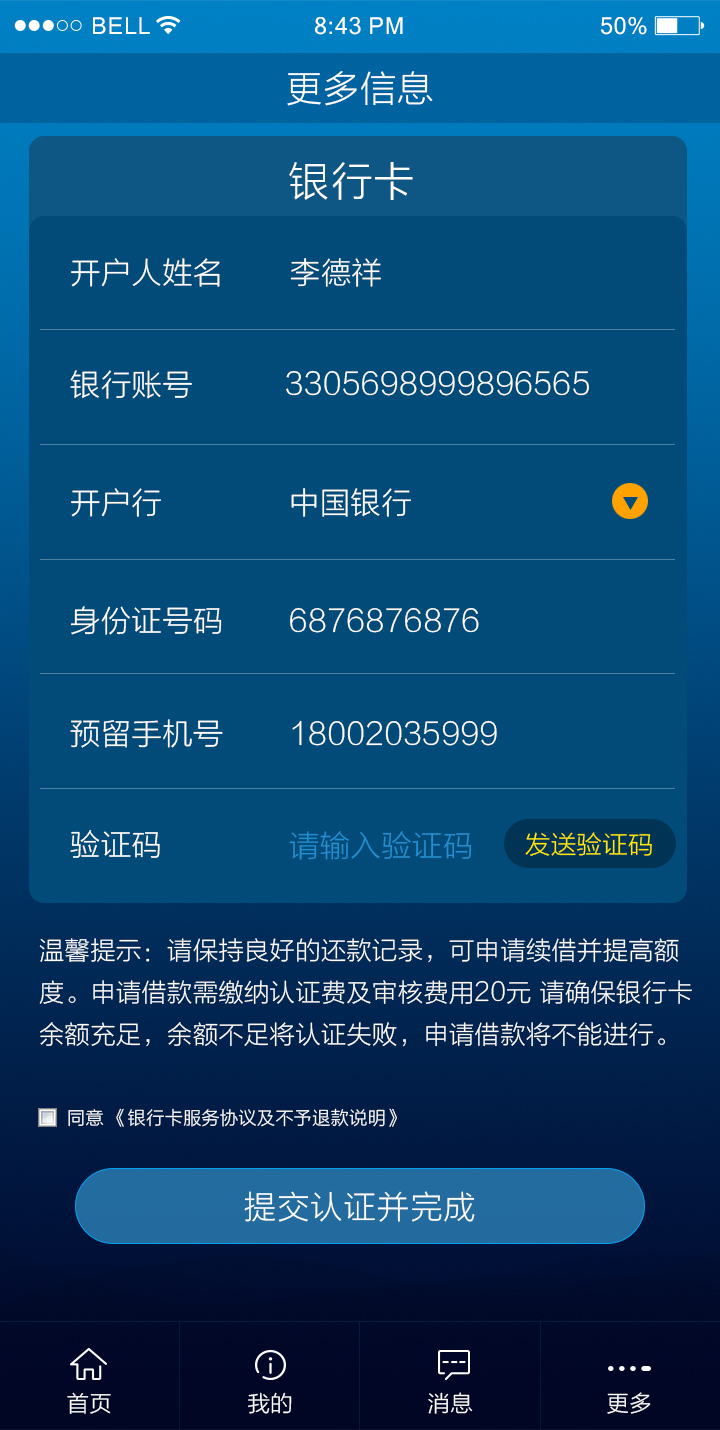Expand the 开户行 bank dropdown arrow

[630, 501]
